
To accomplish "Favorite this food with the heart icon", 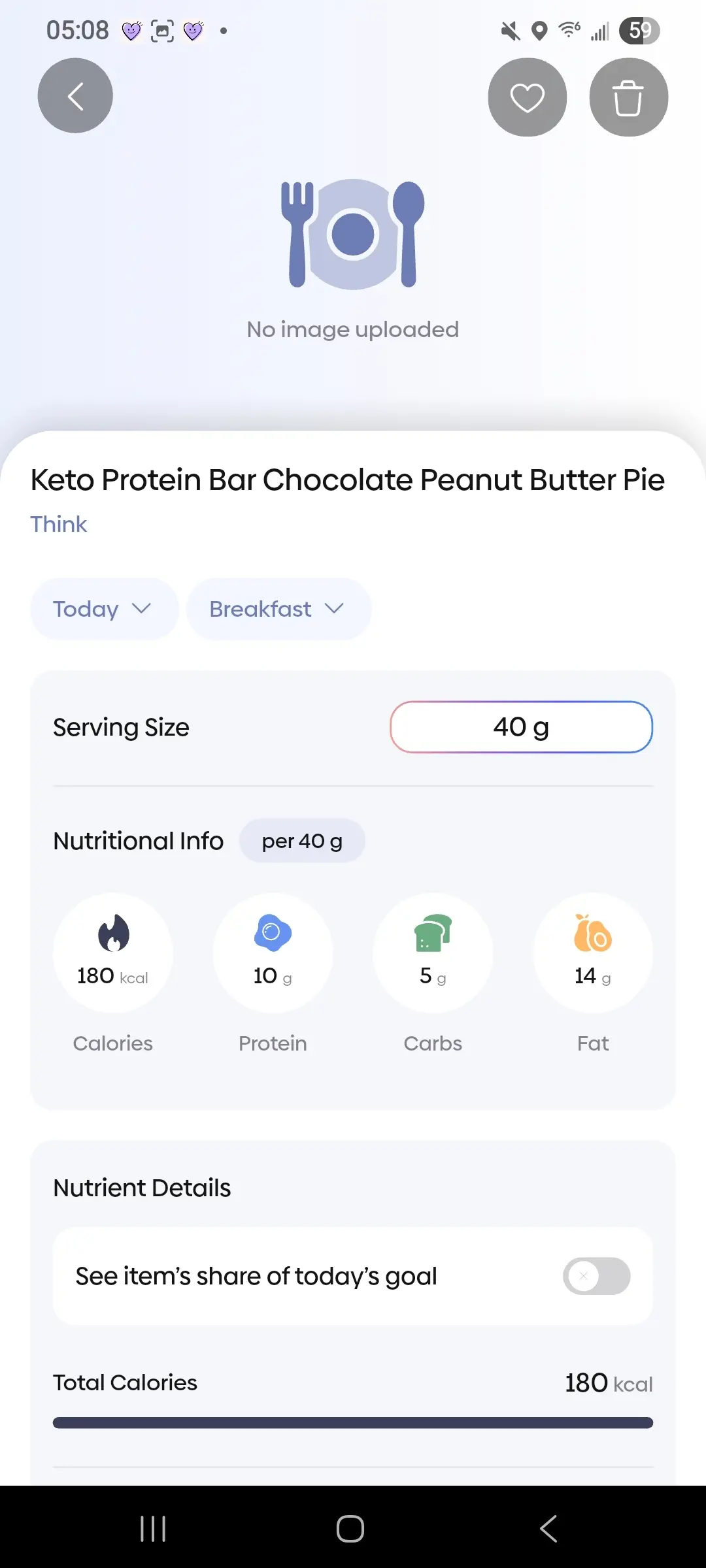I will click(x=527, y=97).
